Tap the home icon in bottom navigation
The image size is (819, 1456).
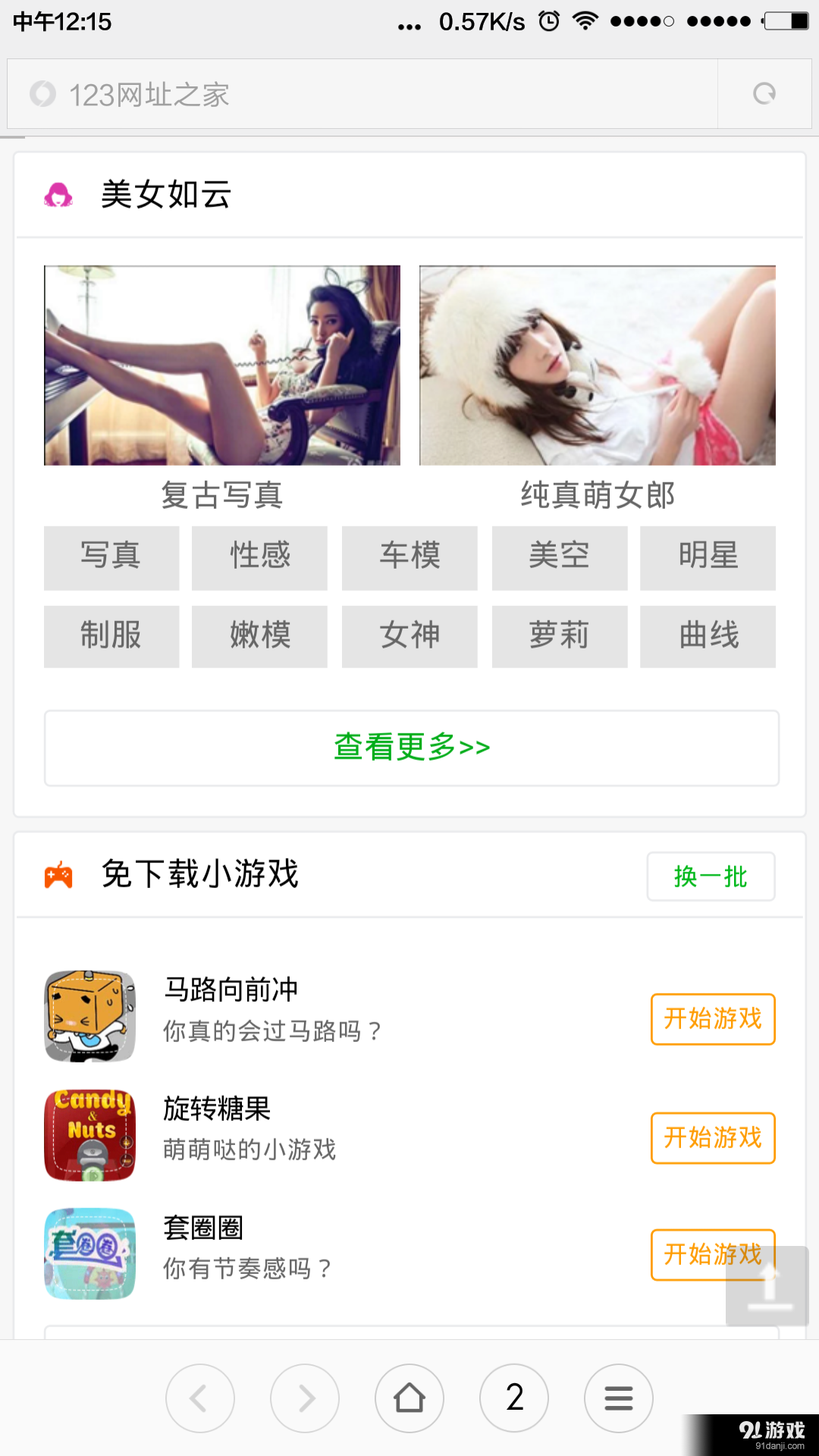click(409, 1398)
